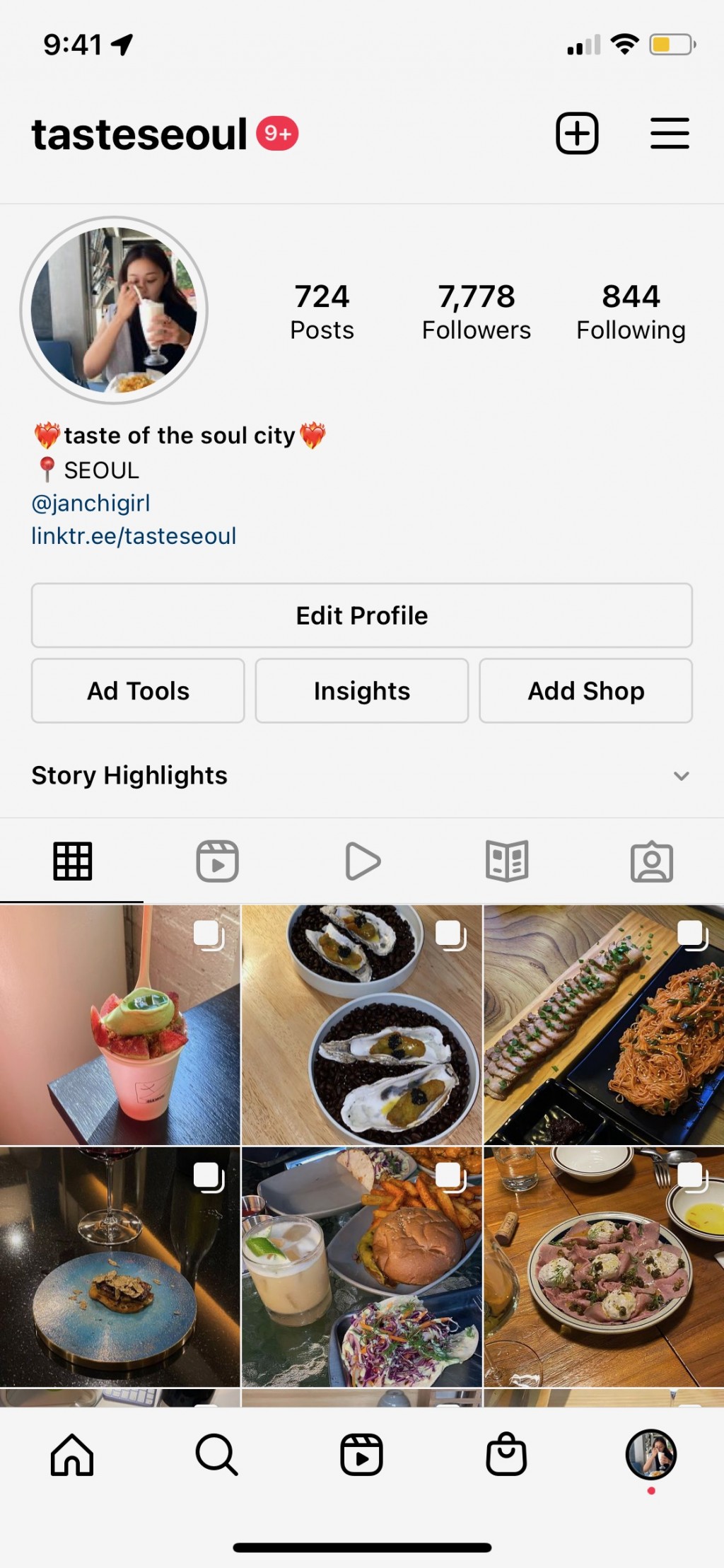Viewport: 724px width, 1568px height.
Task: Switch to the videos tab
Action: 362,861
